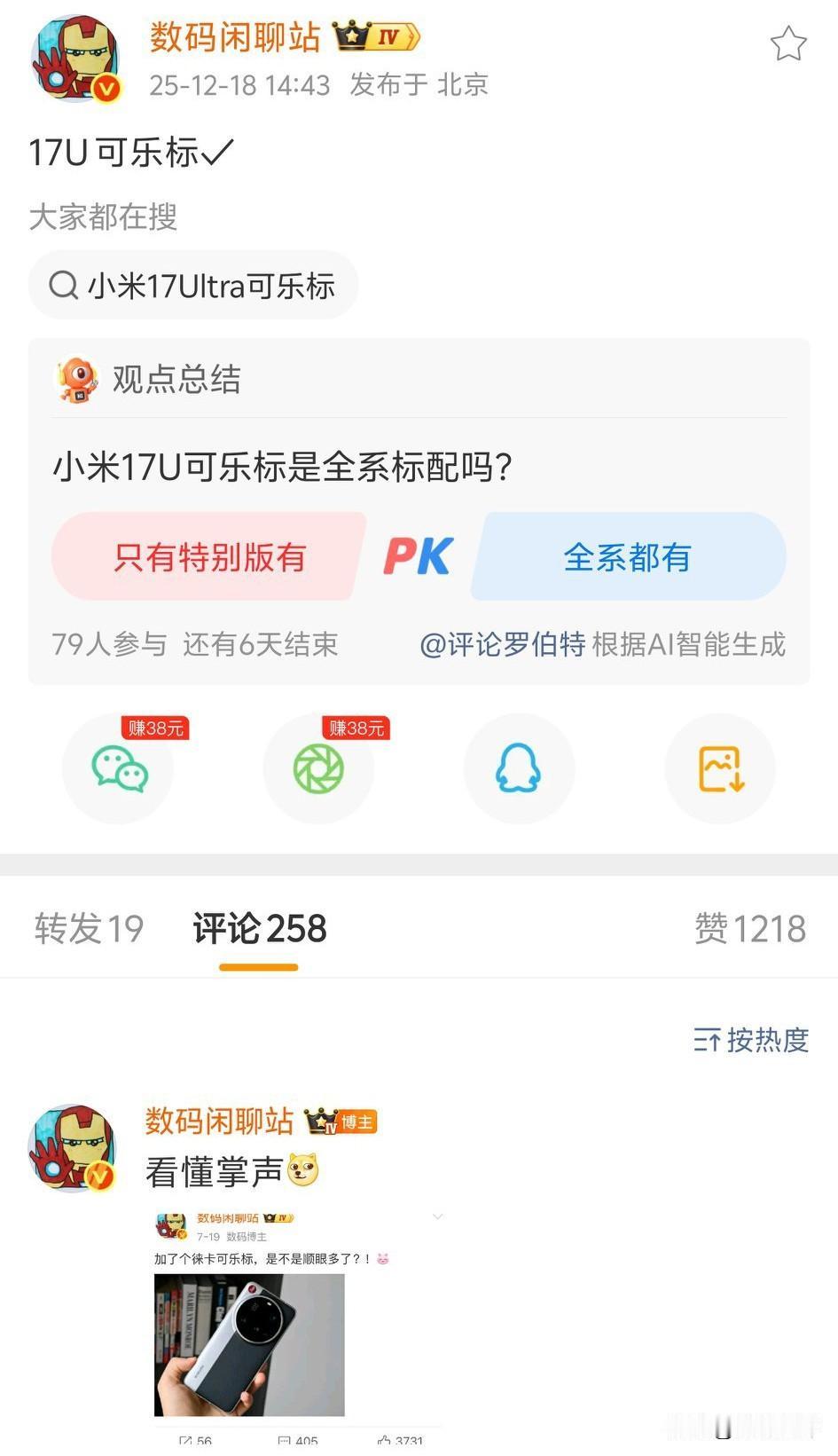Share the post to WeChat
Viewport: 838px width, 1456px height.
coord(118,768)
